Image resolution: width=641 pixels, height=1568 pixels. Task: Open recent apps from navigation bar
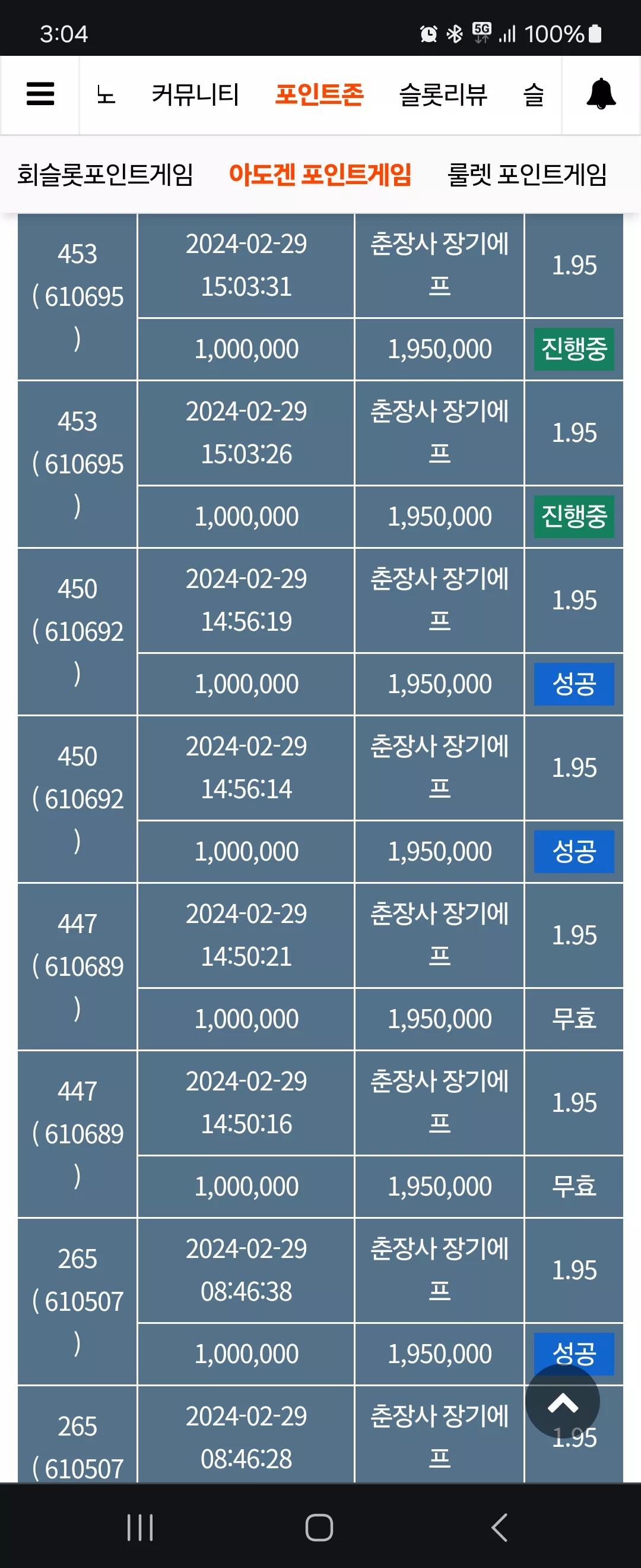(x=140, y=1527)
